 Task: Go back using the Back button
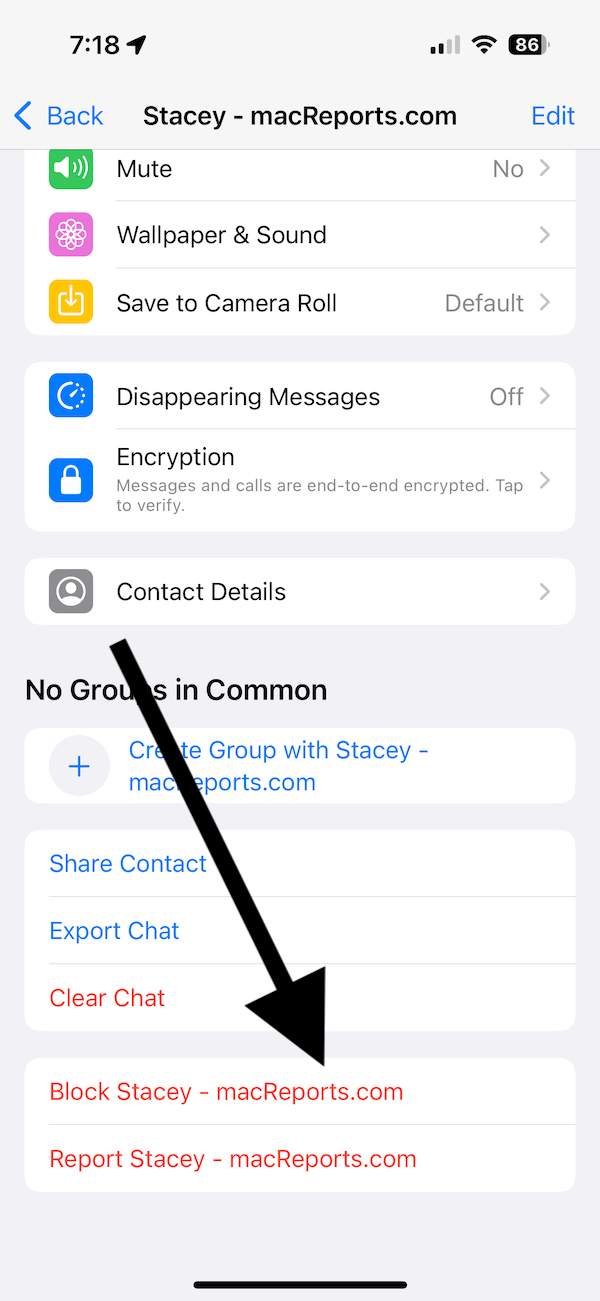pyautogui.click(x=58, y=116)
